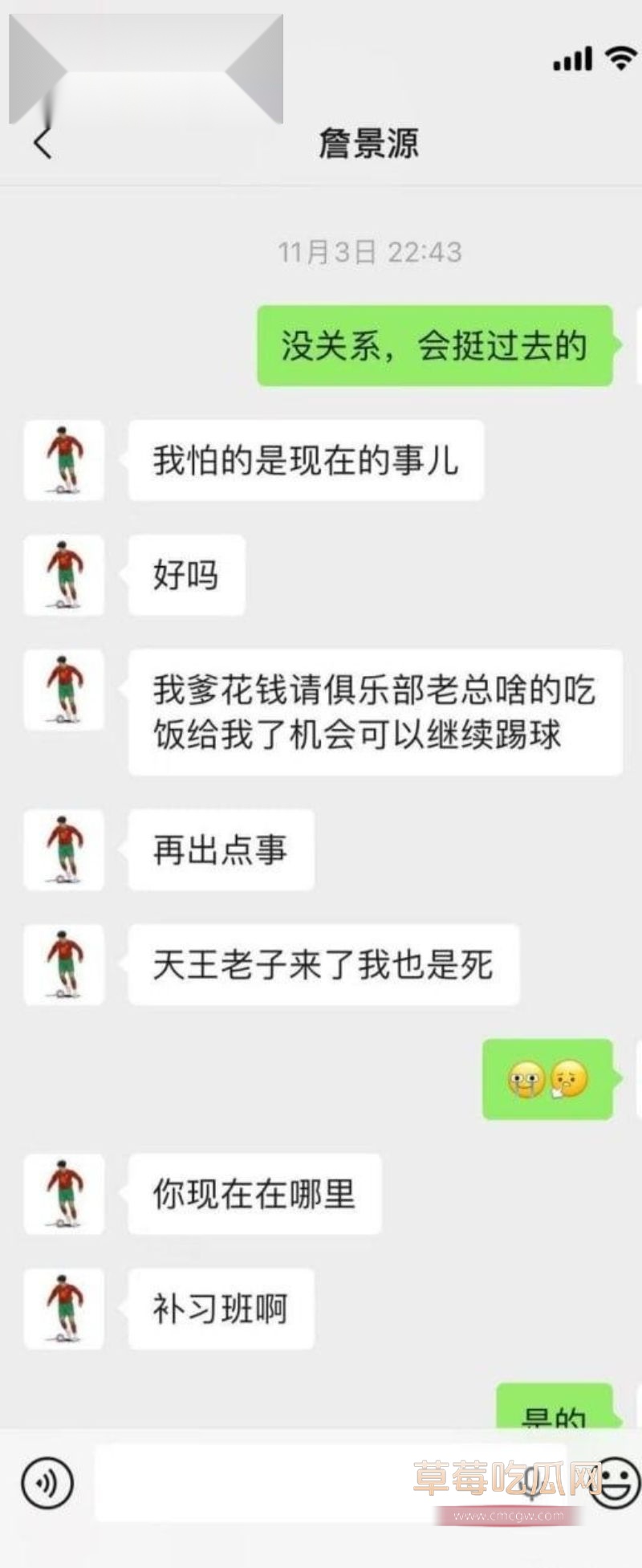Open contact details via title '詹景源'

coord(369,145)
